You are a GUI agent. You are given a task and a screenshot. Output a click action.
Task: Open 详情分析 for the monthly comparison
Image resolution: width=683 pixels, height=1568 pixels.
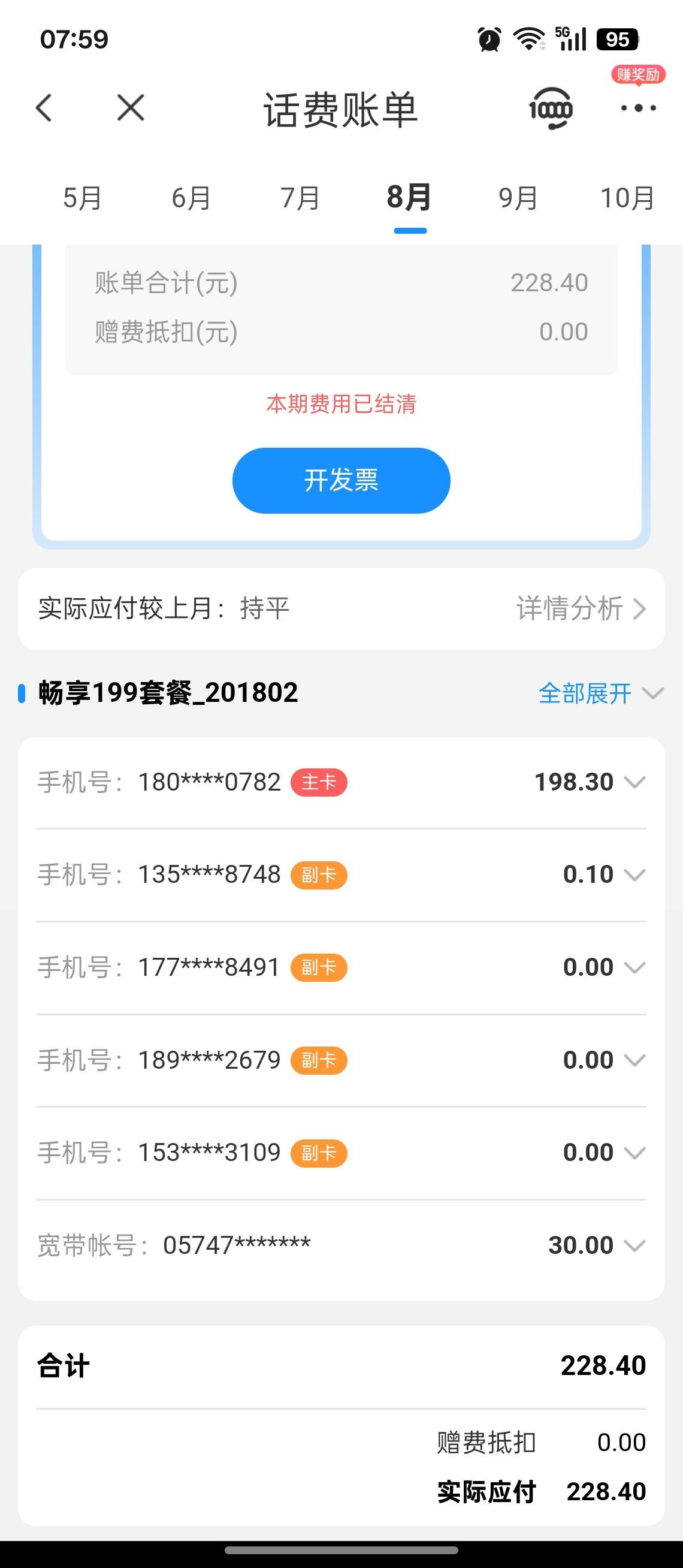tap(580, 609)
